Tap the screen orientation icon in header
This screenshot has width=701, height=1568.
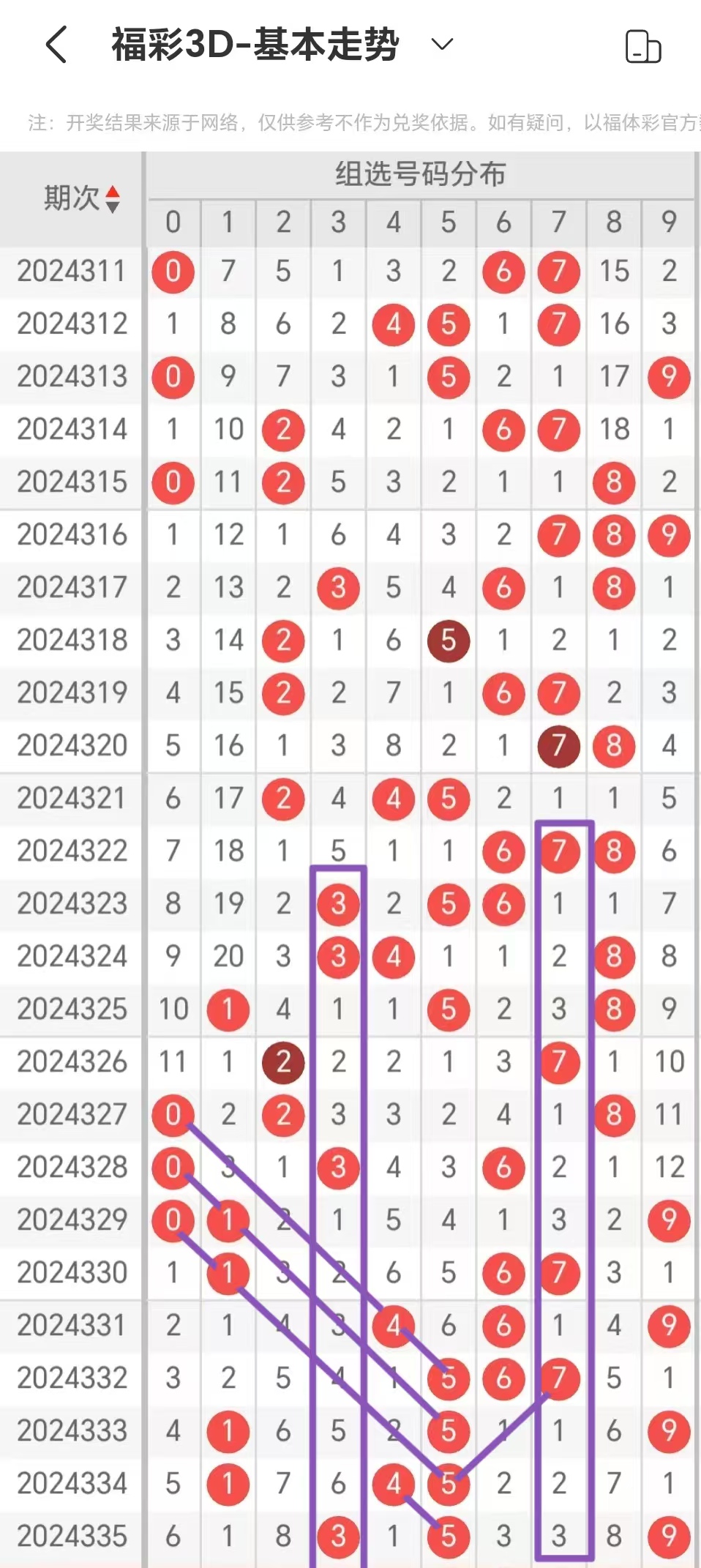(642, 47)
